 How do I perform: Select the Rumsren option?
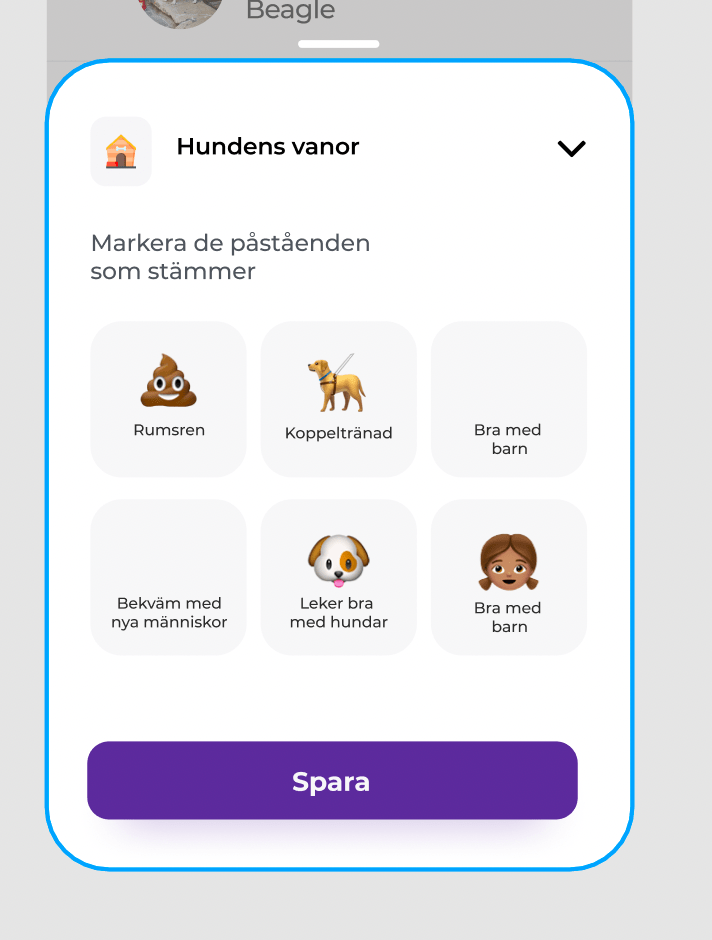(168, 399)
